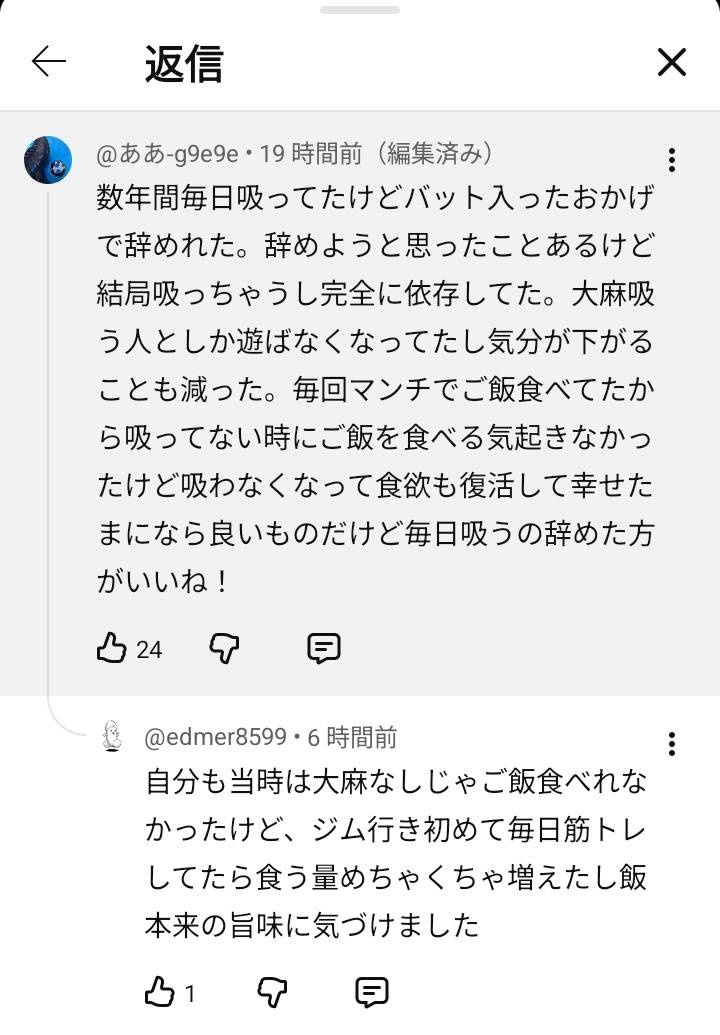Close the 返信 replies panel

point(672,63)
